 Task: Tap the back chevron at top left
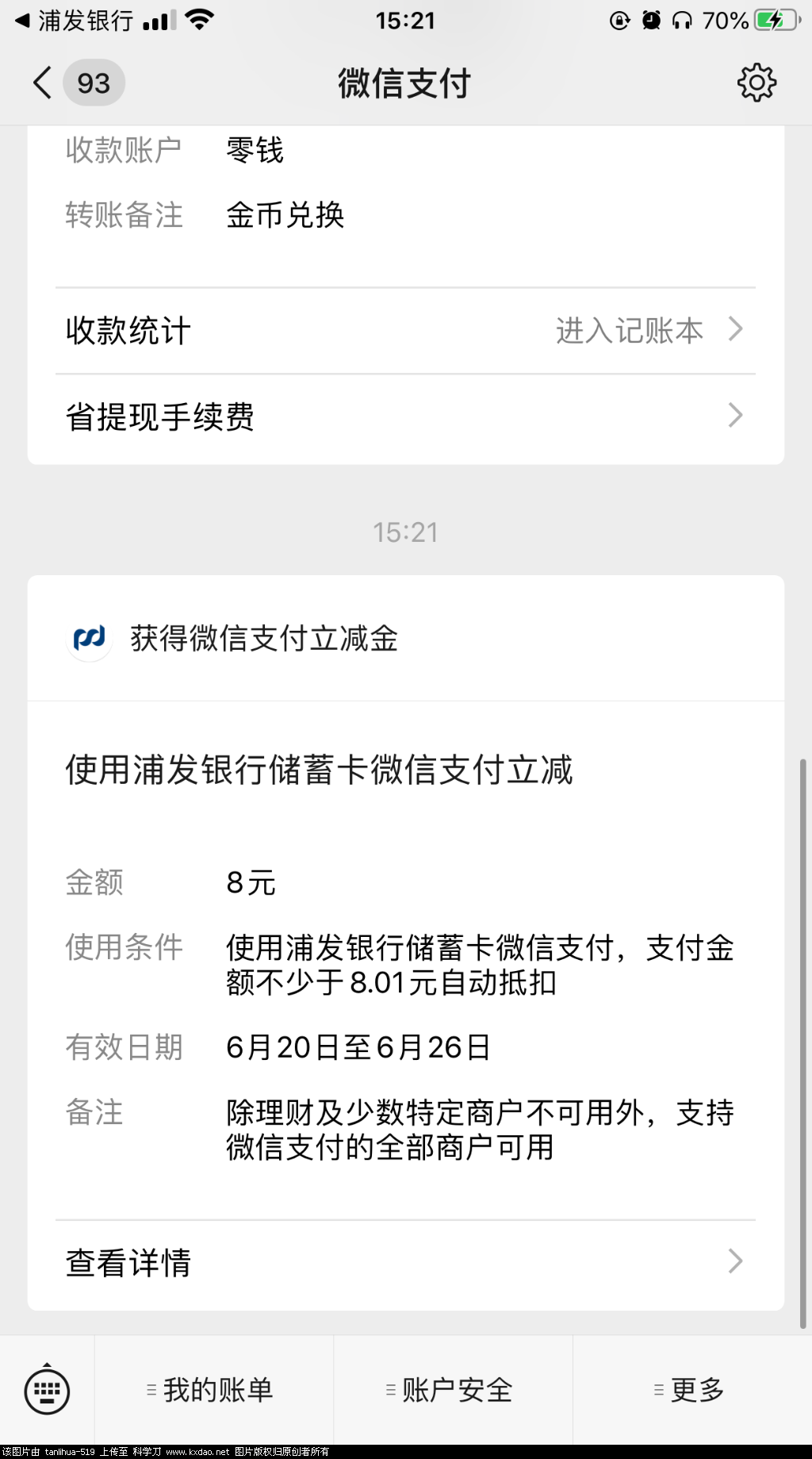tap(40, 83)
